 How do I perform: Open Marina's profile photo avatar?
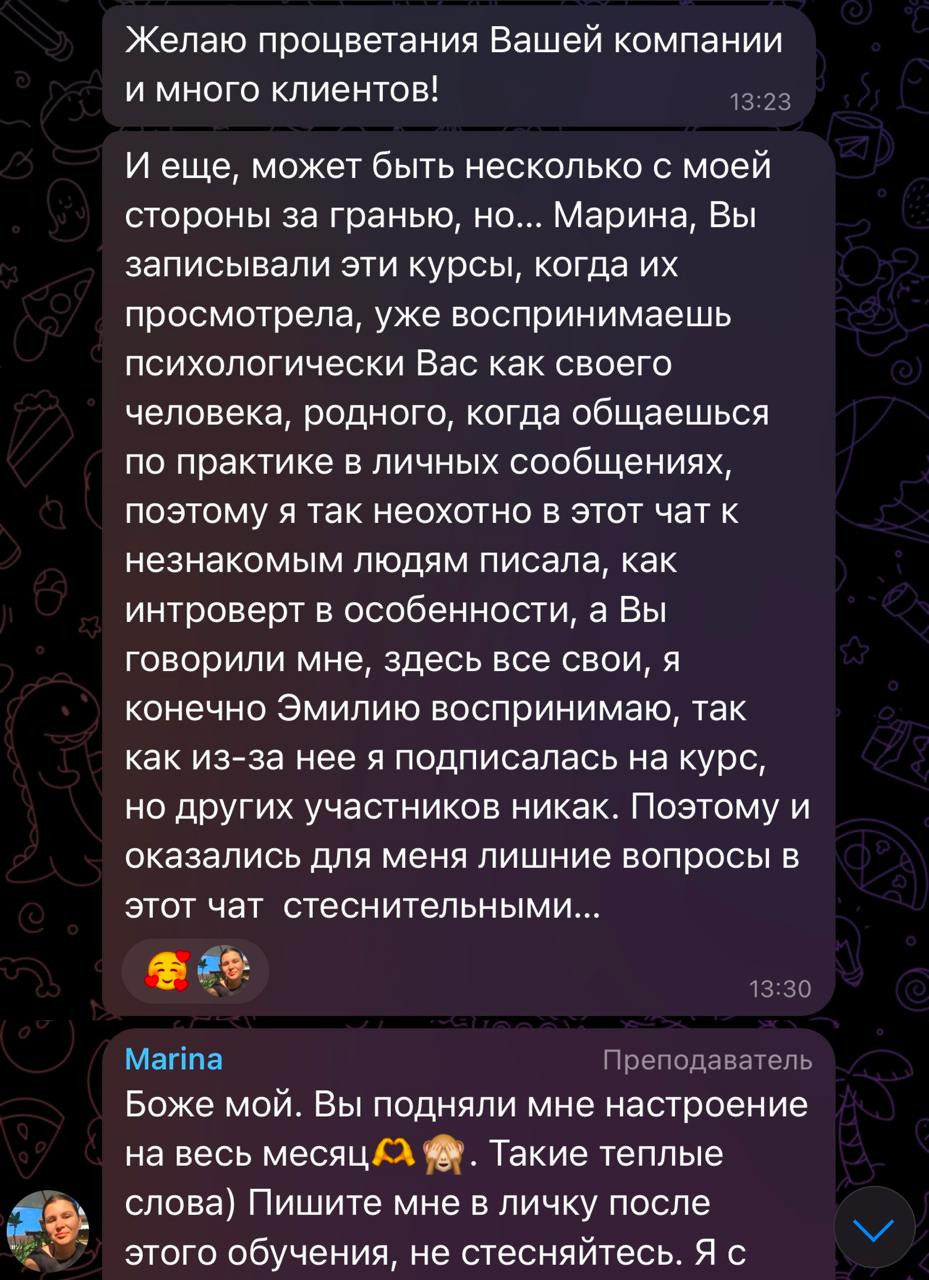48,1229
